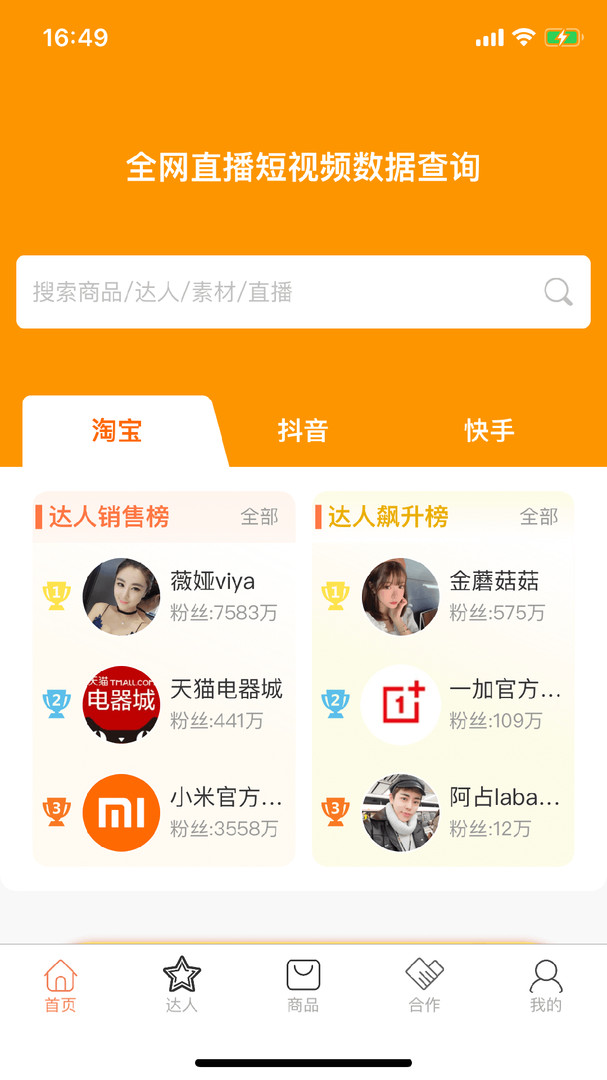Viewport: 607px width, 1080px height.
Task: Open the 天猫电器城 ranking entry
Action: 165,704
